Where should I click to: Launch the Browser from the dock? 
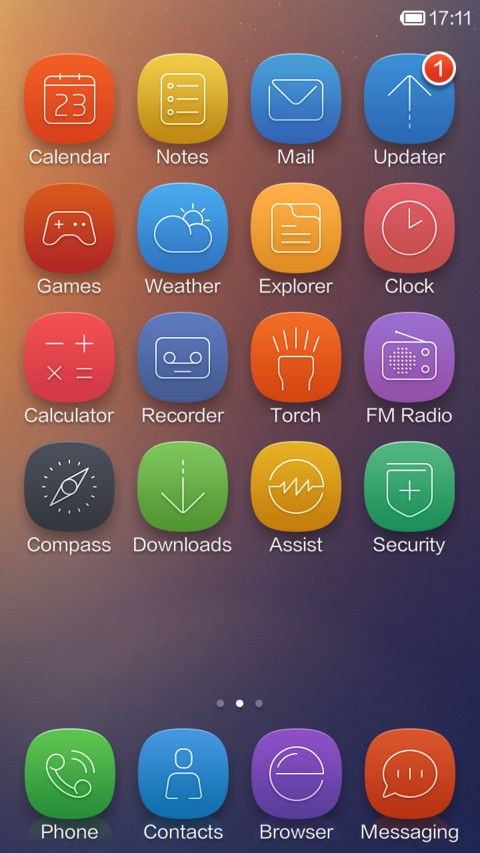[296, 774]
